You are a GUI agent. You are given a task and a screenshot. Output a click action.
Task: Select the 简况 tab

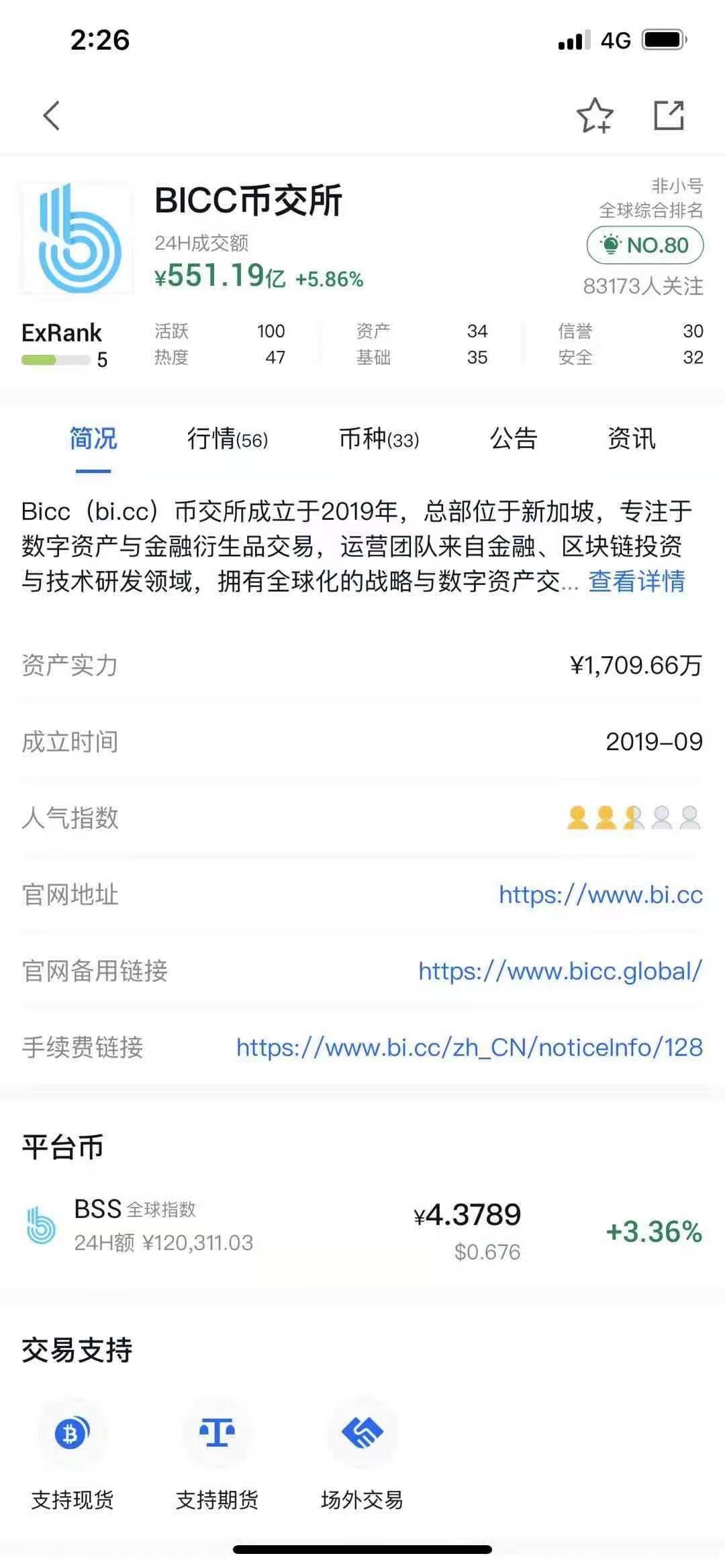(x=93, y=439)
